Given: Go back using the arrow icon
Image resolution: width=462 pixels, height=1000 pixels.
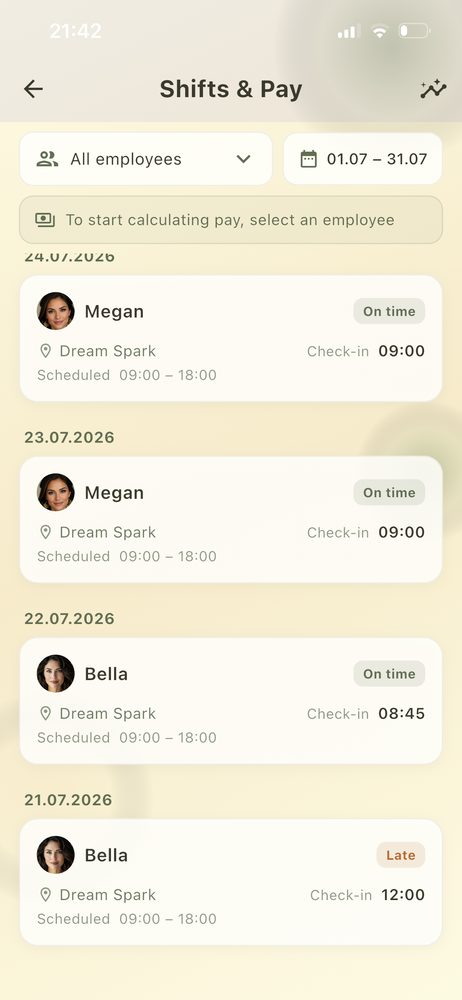Looking at the screenshot, I should (33, 89).
